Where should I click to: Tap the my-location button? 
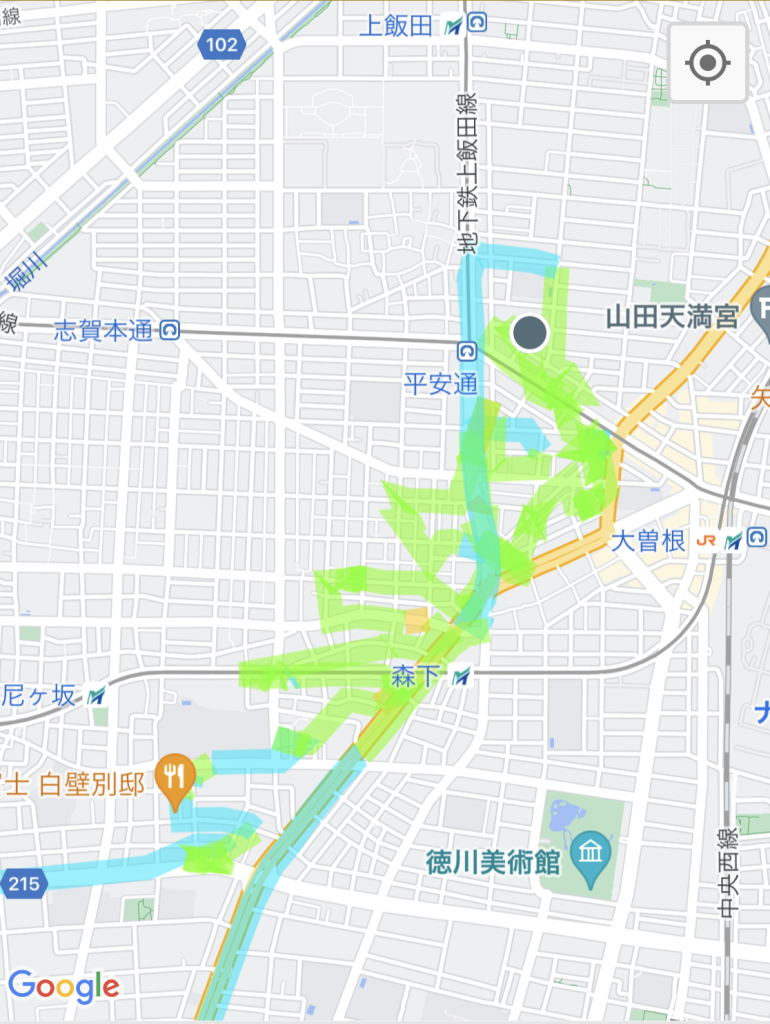tap(708, 64)
